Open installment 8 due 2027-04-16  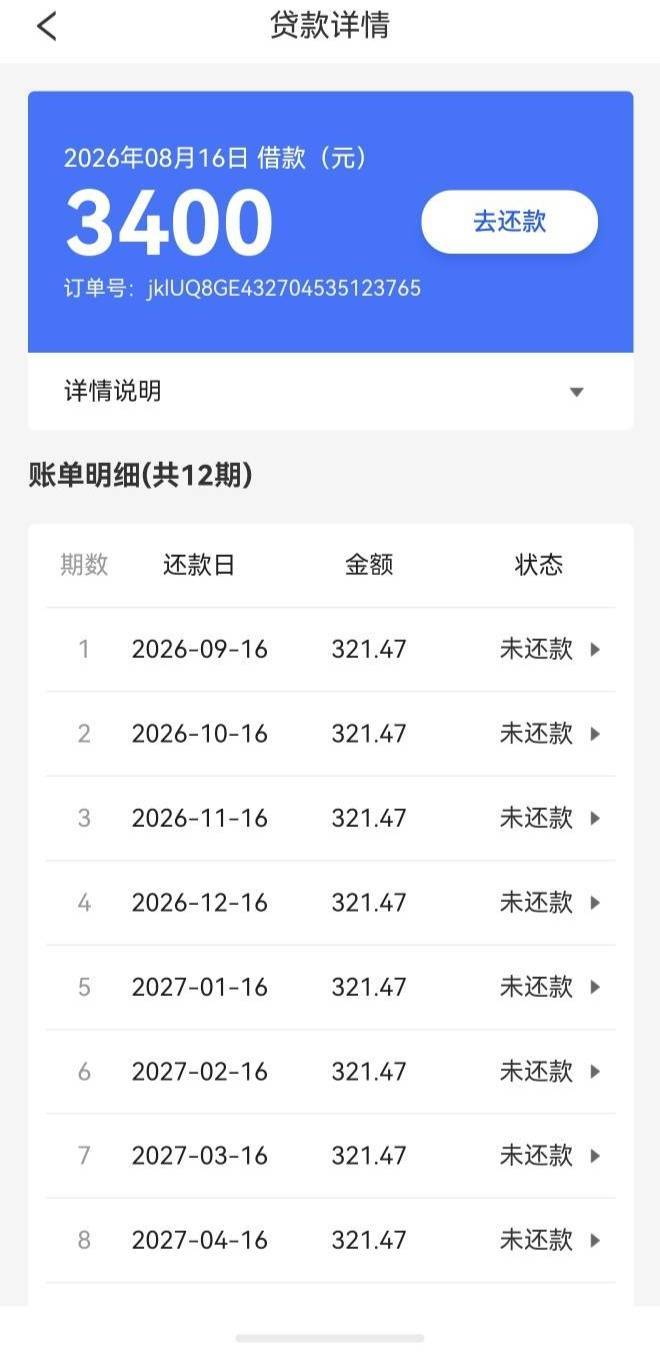(x=330, y=1241)
